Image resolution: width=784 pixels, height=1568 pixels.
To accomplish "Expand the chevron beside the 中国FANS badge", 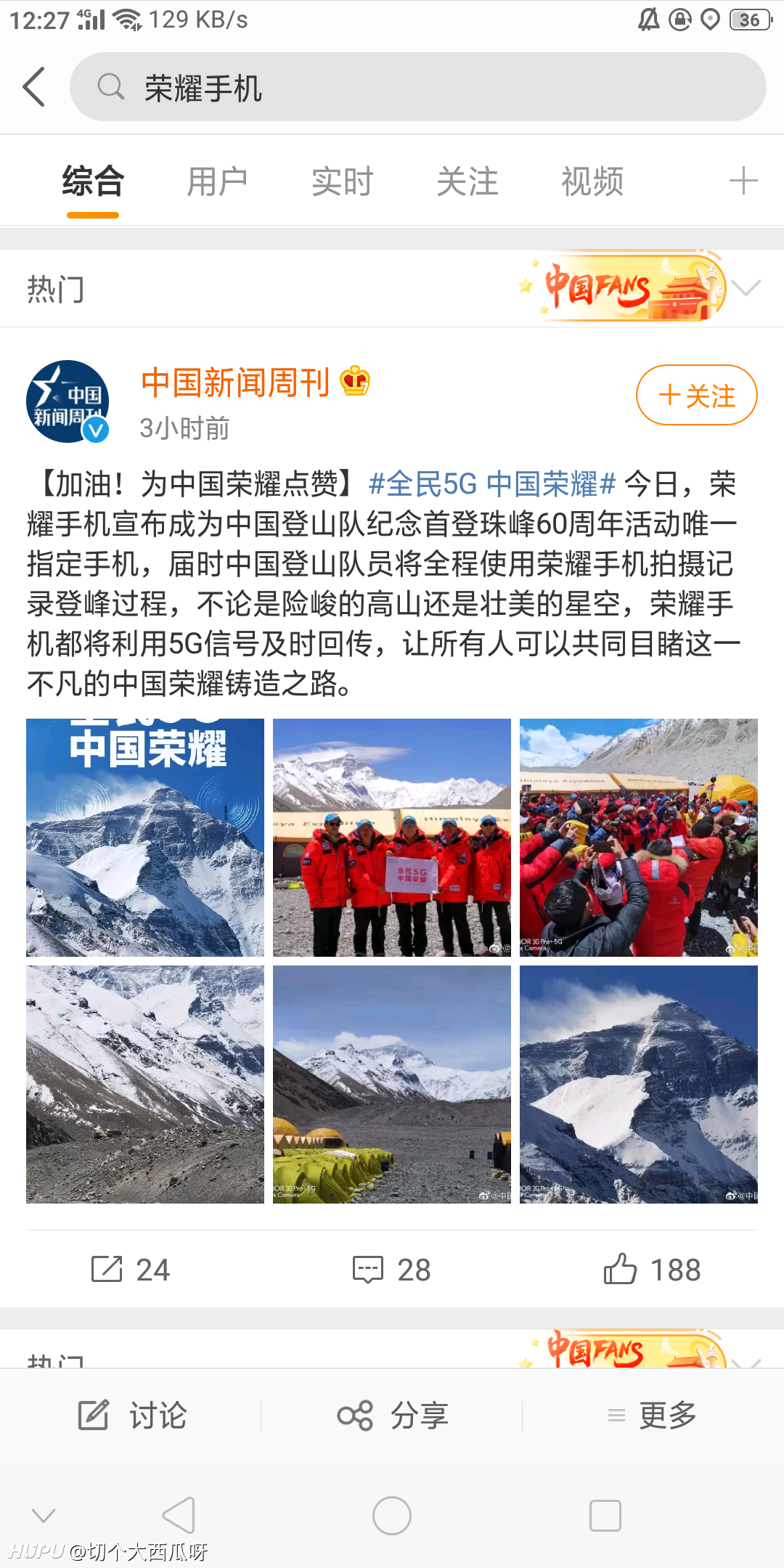I will 746,288.
